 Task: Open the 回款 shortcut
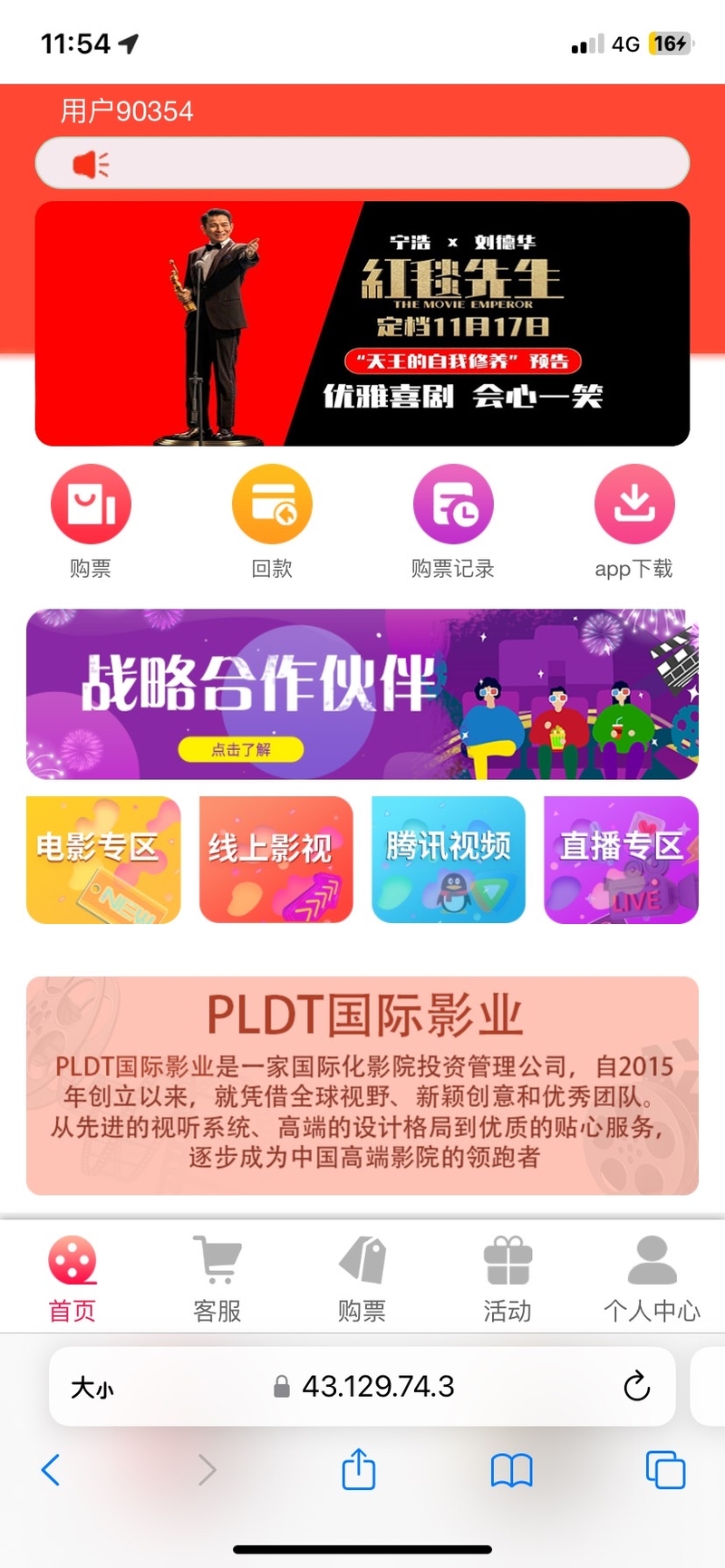click(272, 505)
